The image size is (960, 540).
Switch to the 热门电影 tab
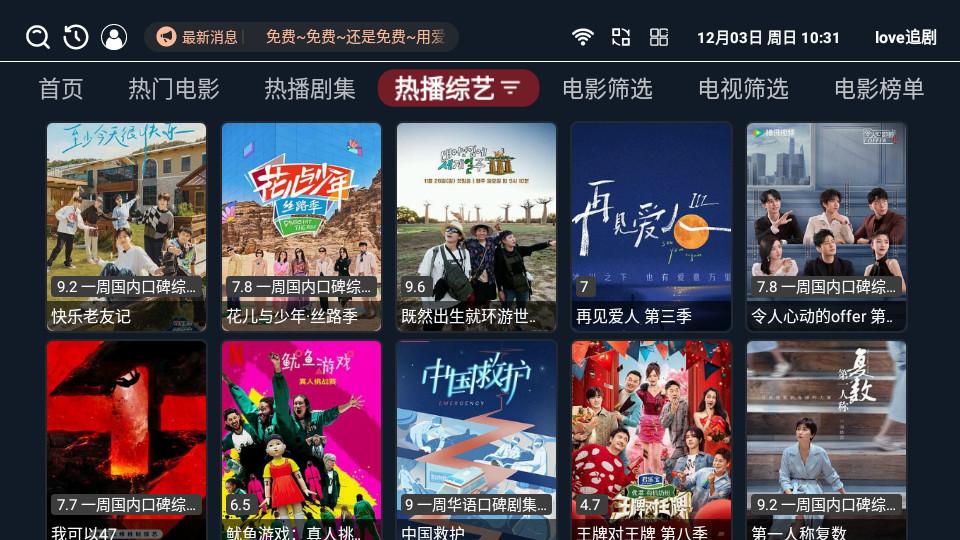[x=174, y=88]
